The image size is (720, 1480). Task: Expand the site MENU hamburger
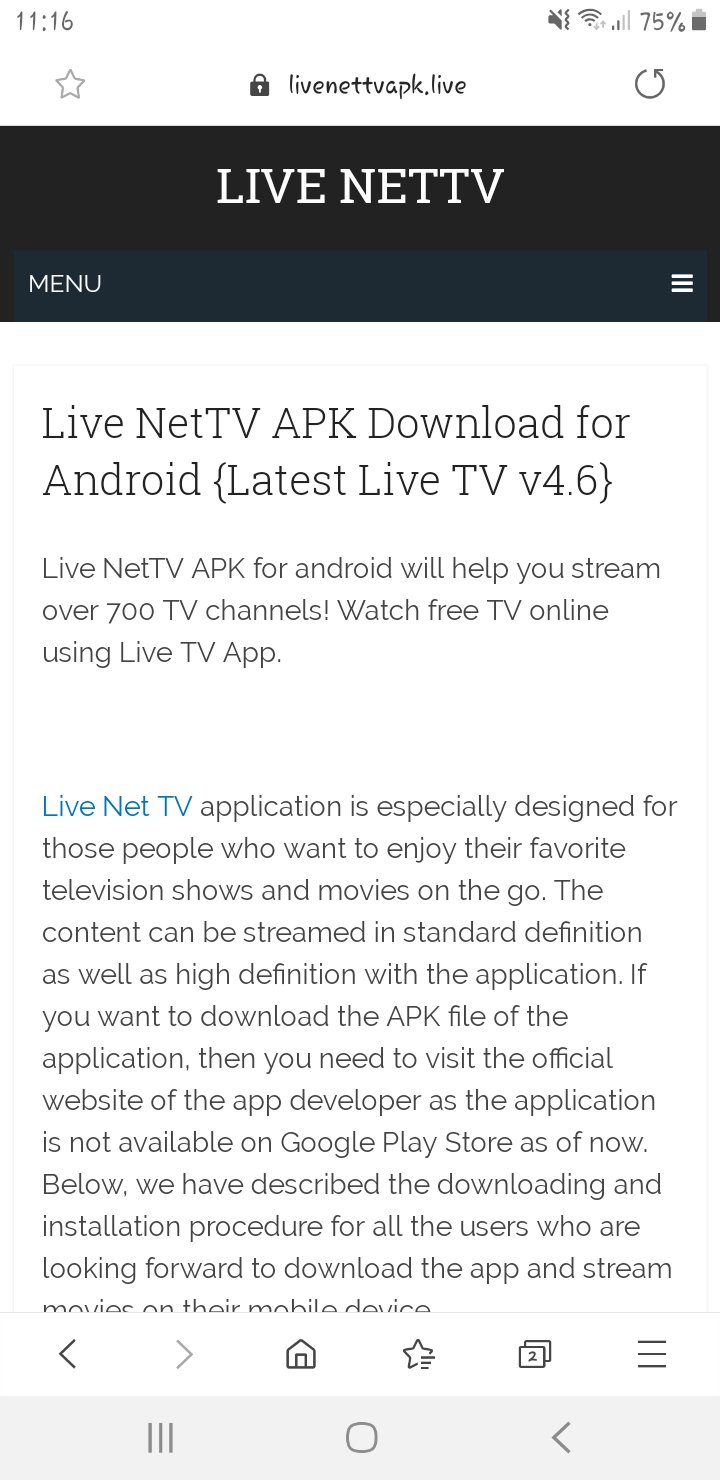click(x=682, y=284)
